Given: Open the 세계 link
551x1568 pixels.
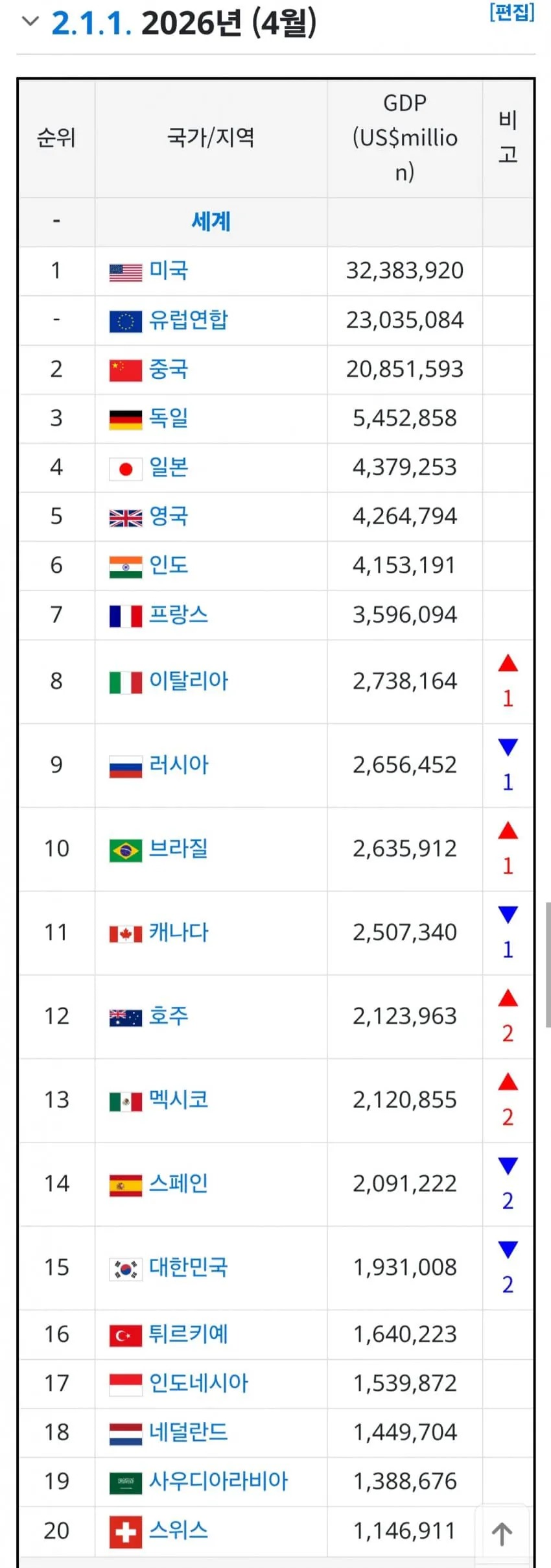Looking at the screenshot, I should point(211,221).
